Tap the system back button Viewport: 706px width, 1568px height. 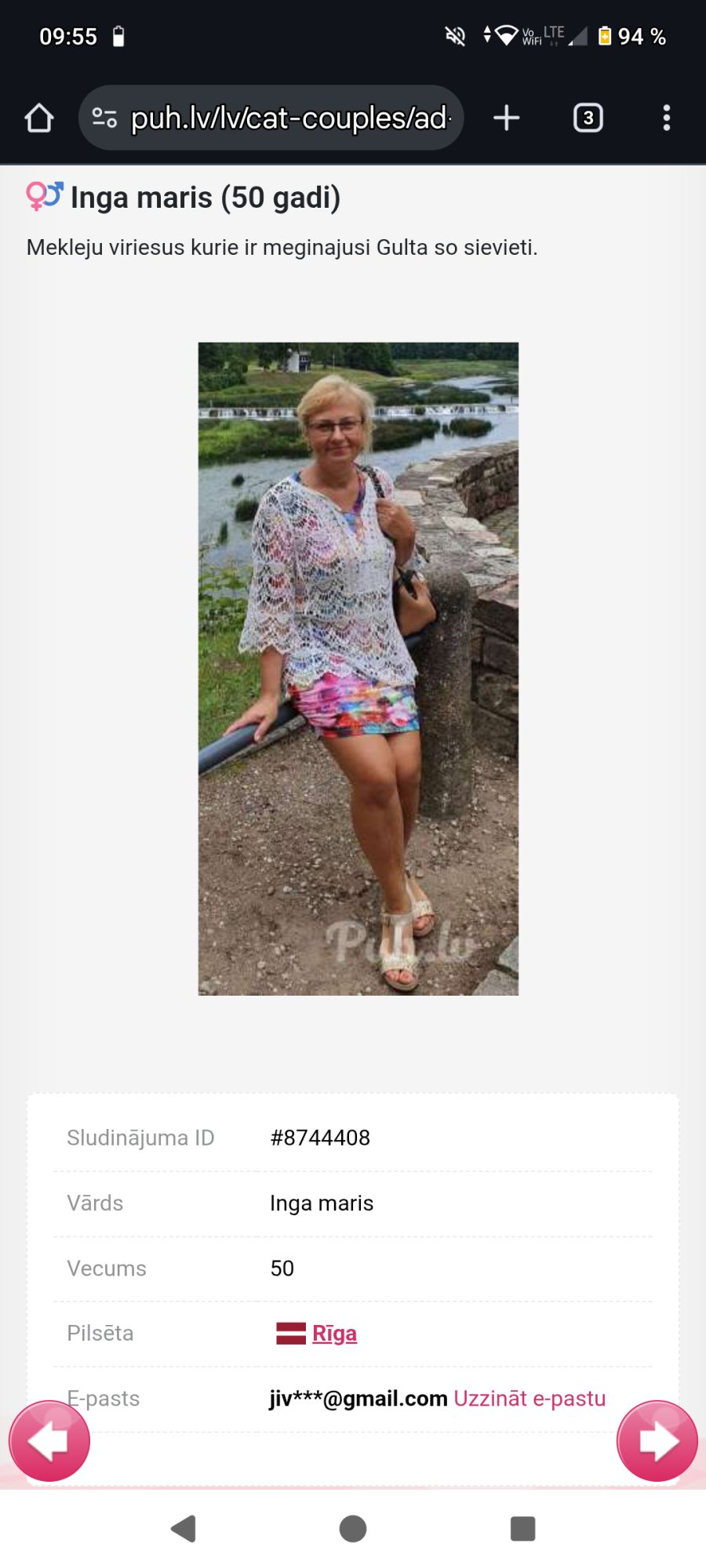click(x=184, y=1529)
